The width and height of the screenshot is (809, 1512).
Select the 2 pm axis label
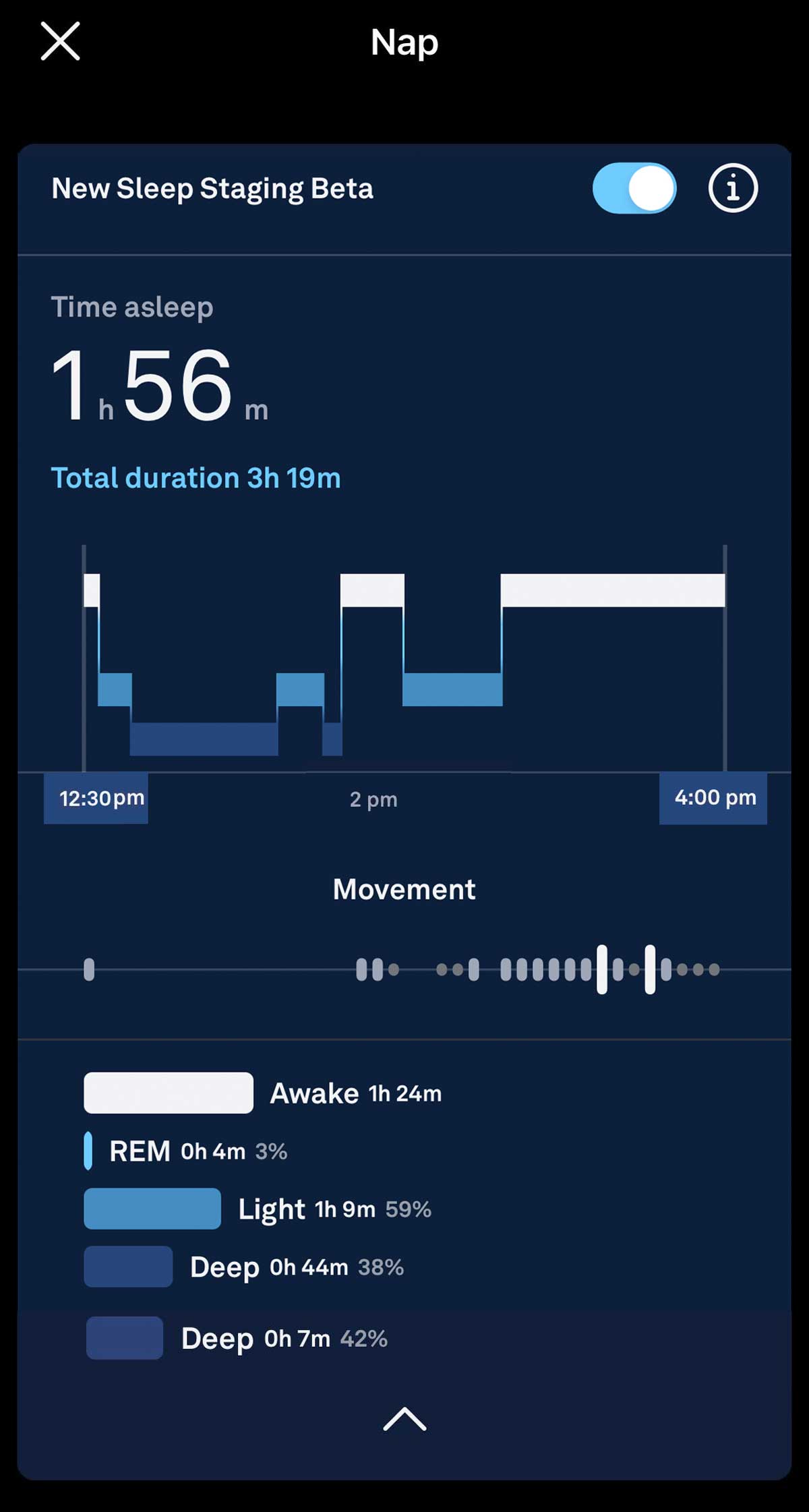point(374,799)
